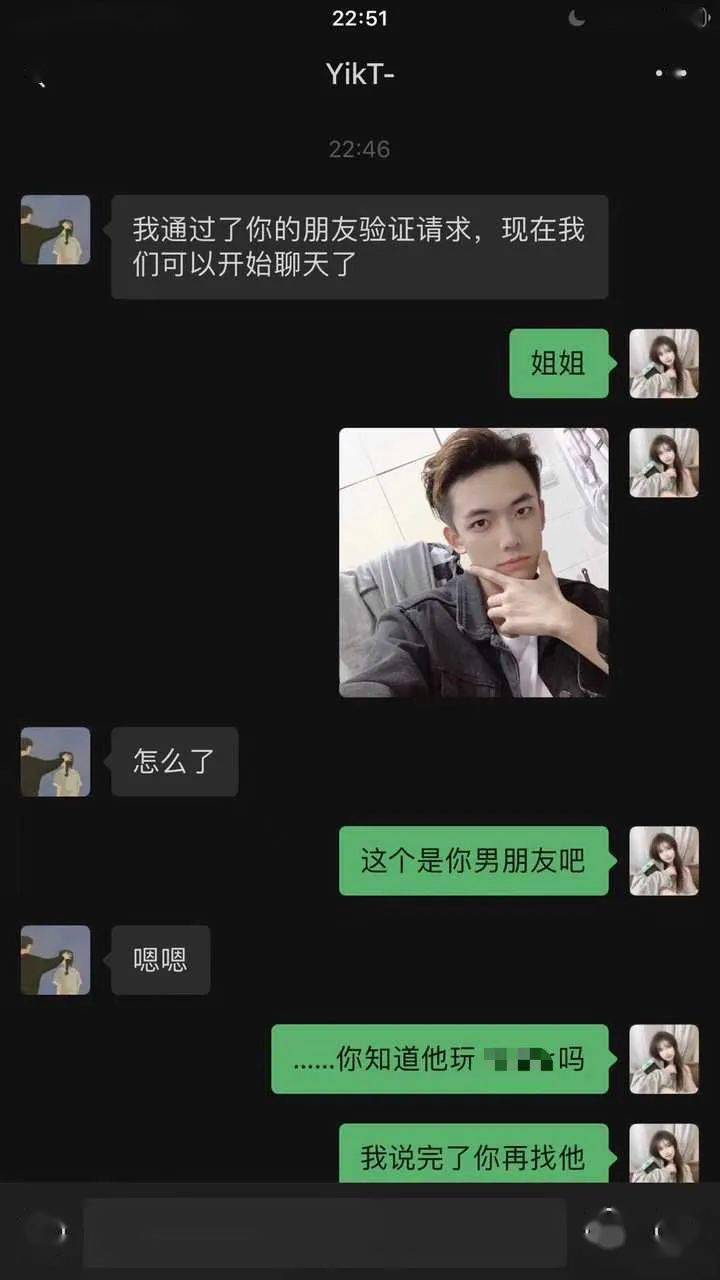Tap the message input field

325,1232
